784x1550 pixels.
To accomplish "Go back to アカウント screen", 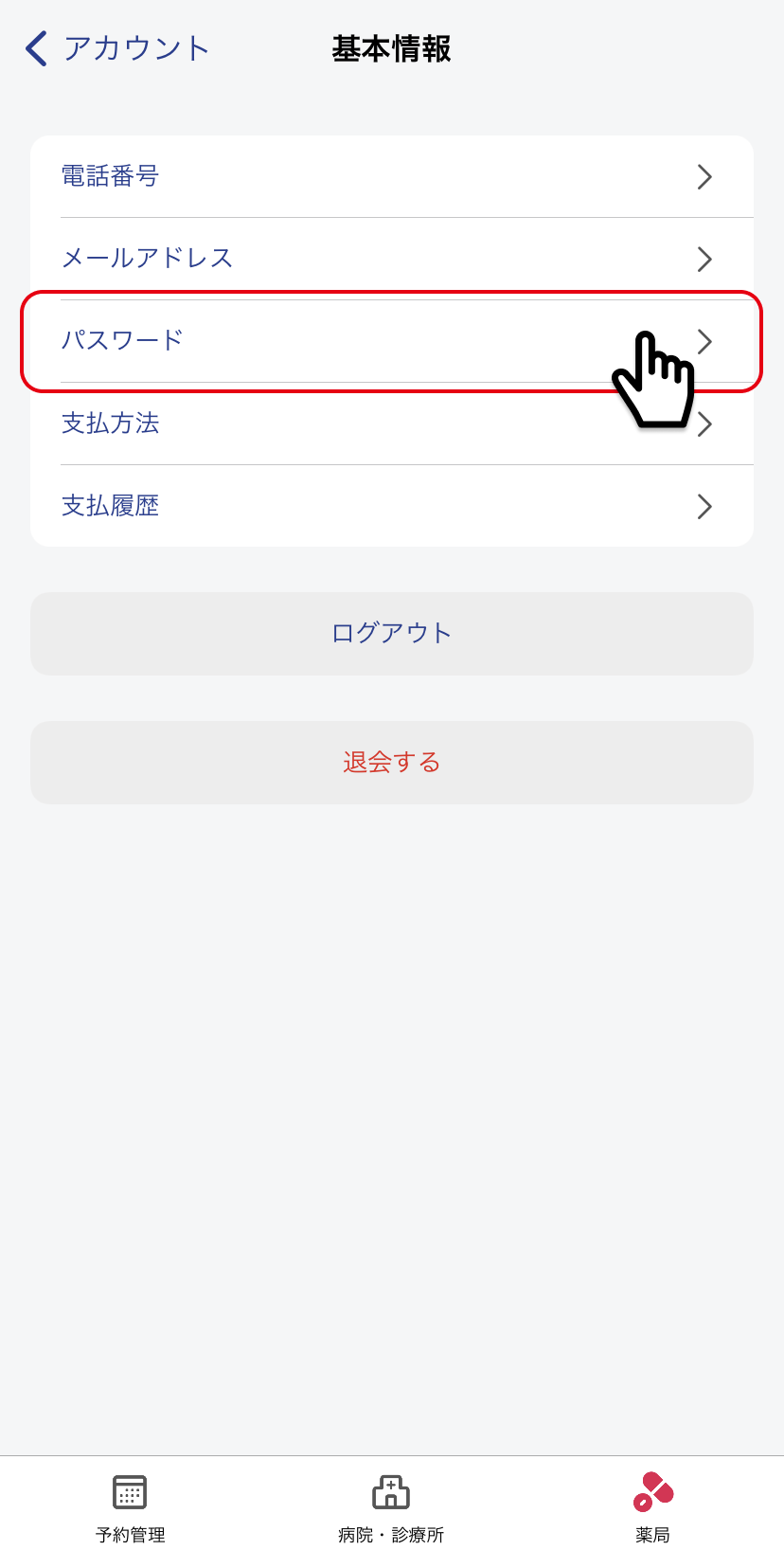I will click(x=117, y=48).
